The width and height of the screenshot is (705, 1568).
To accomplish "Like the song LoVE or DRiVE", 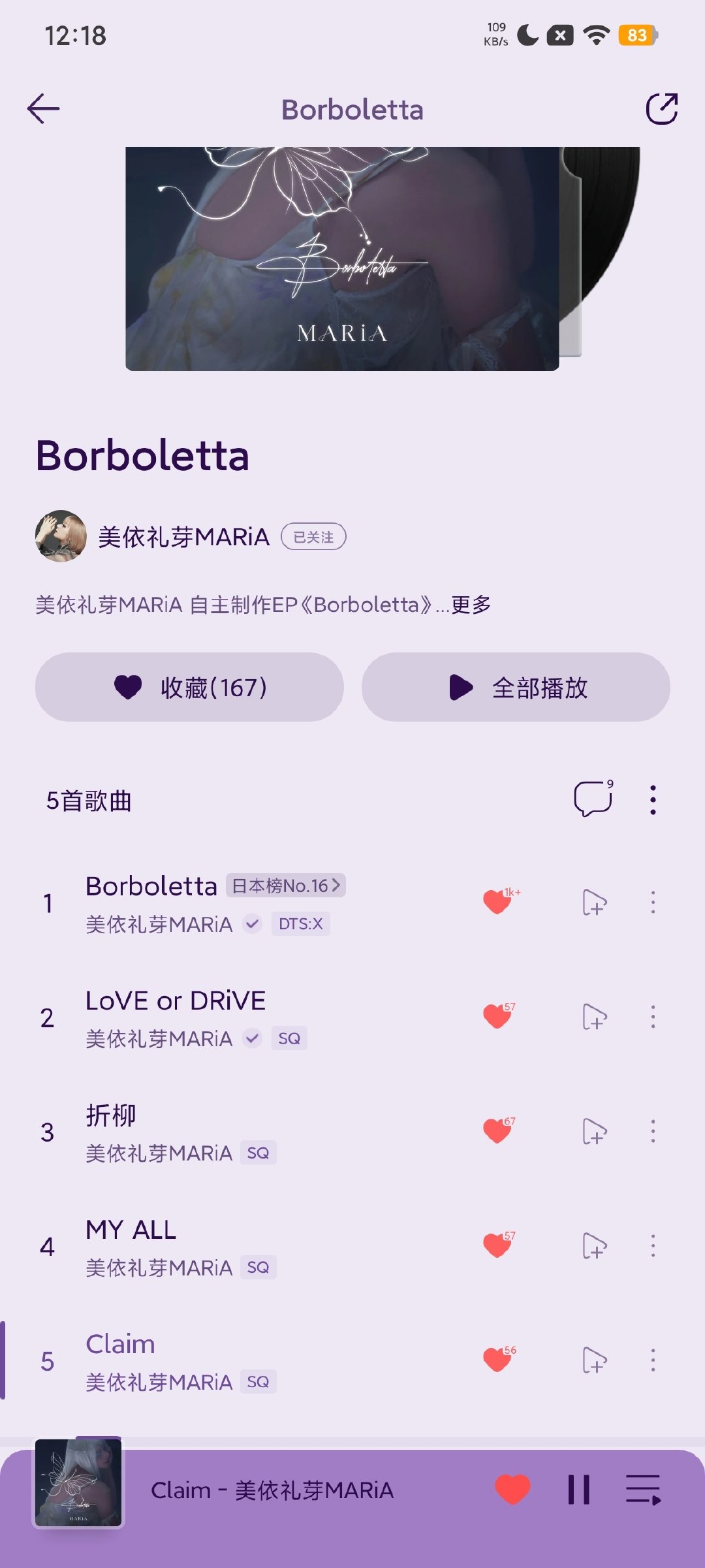I will pyautogui.click(x=499, y=1016).
